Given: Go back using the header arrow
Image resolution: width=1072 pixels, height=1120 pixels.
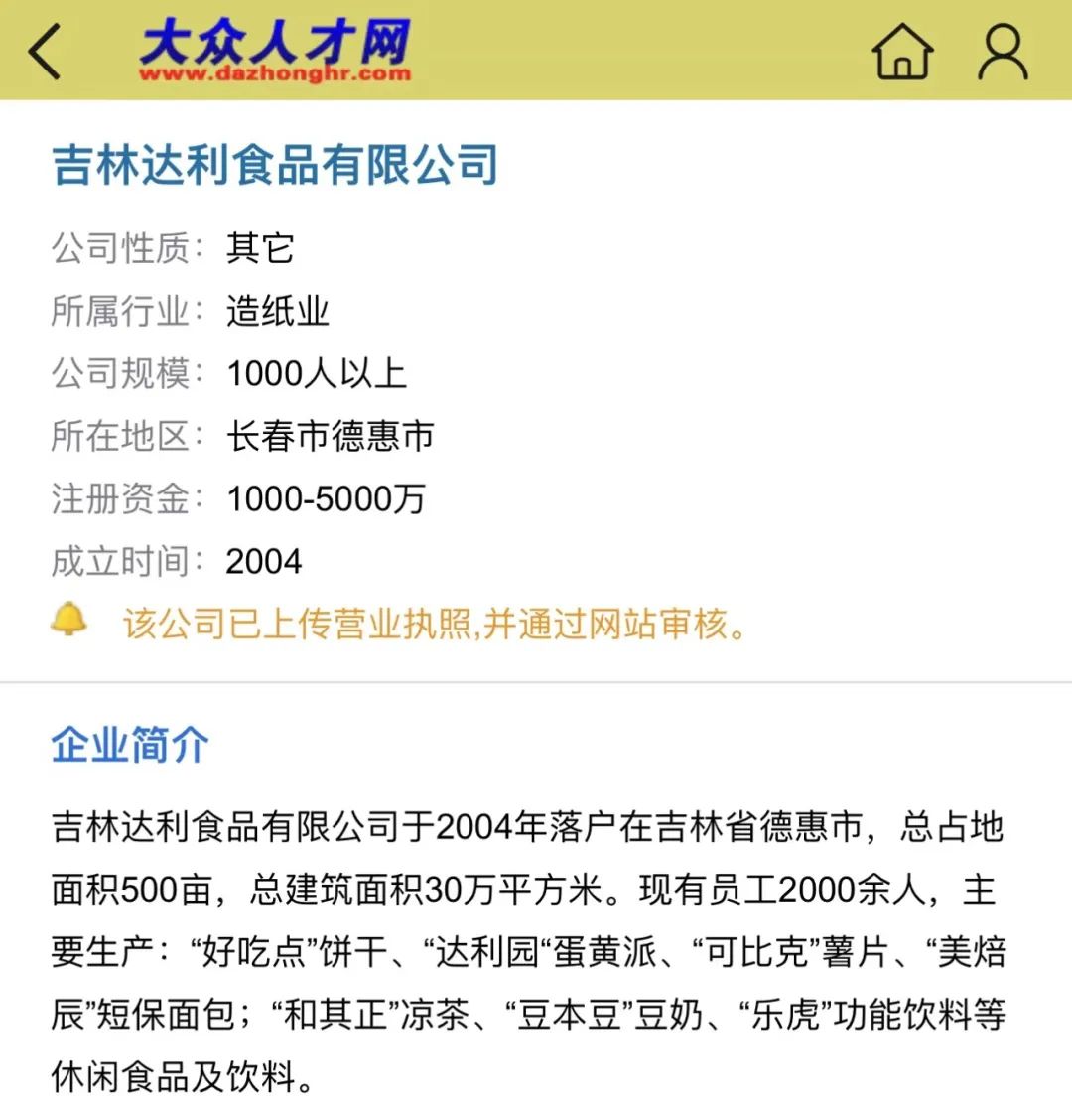Looking at the screenshot, I should point(45,52).
